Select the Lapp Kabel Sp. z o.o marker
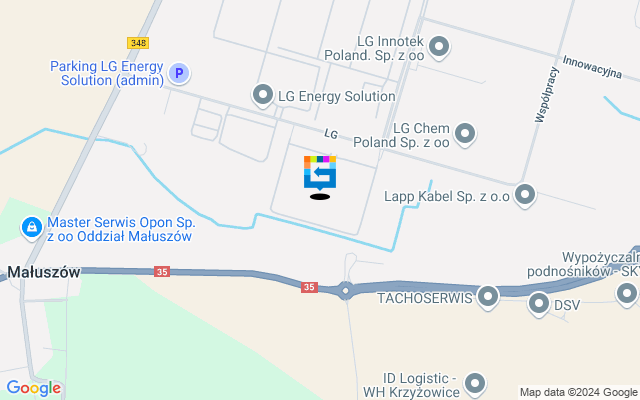 525,195
